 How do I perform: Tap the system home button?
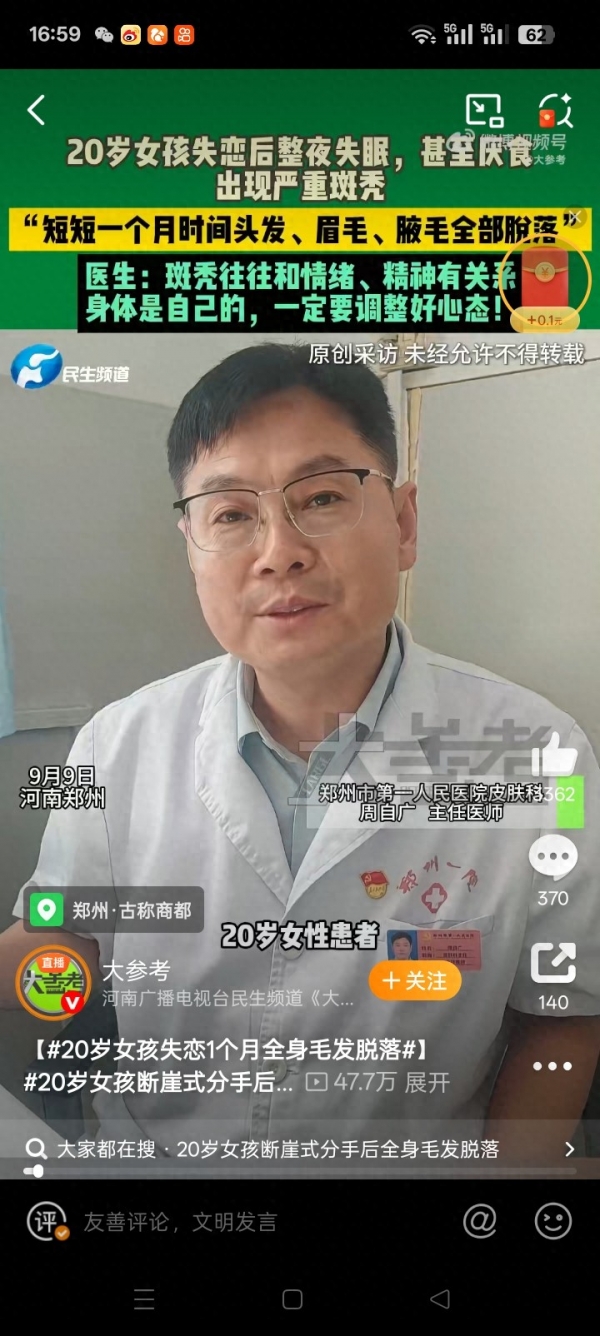(x=292, y=1299)
